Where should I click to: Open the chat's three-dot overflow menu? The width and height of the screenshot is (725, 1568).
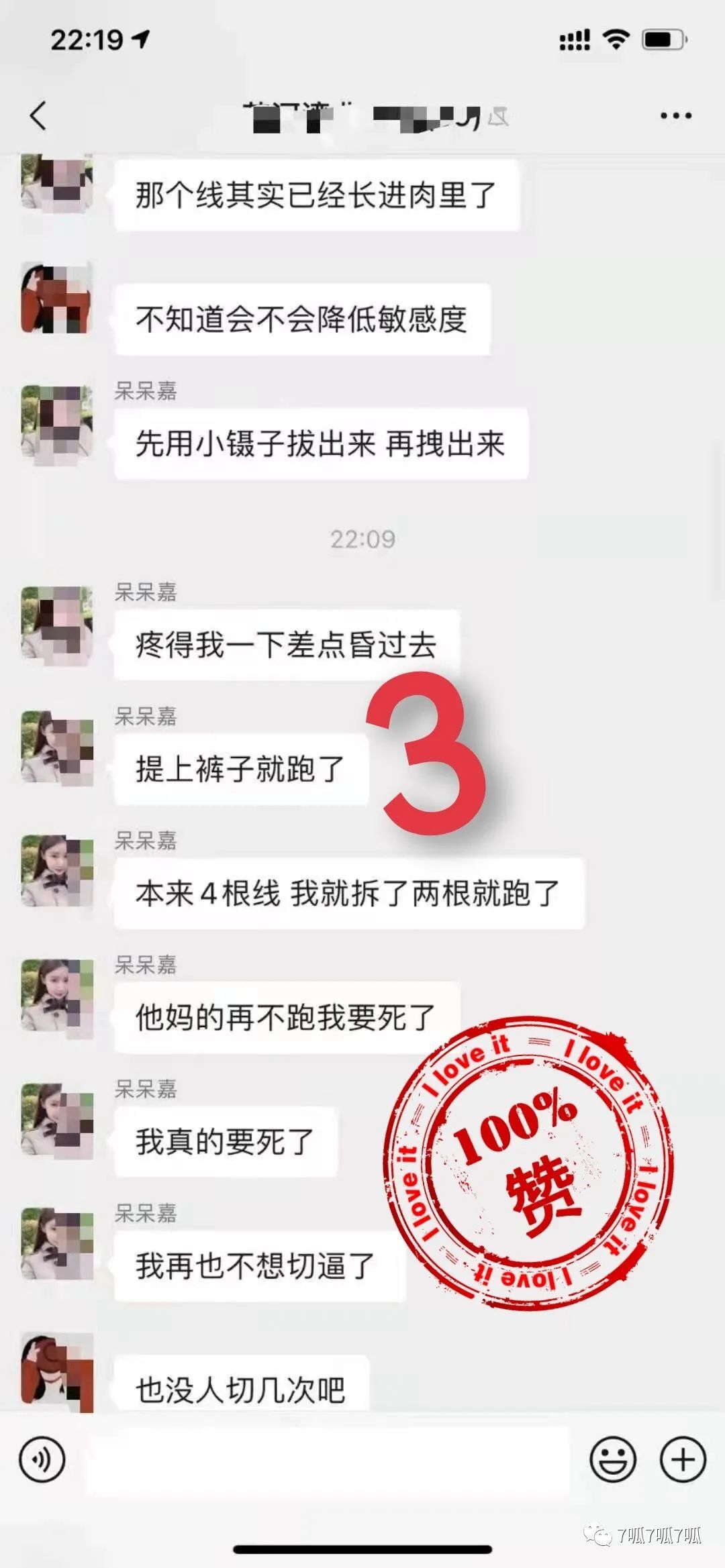675,116
